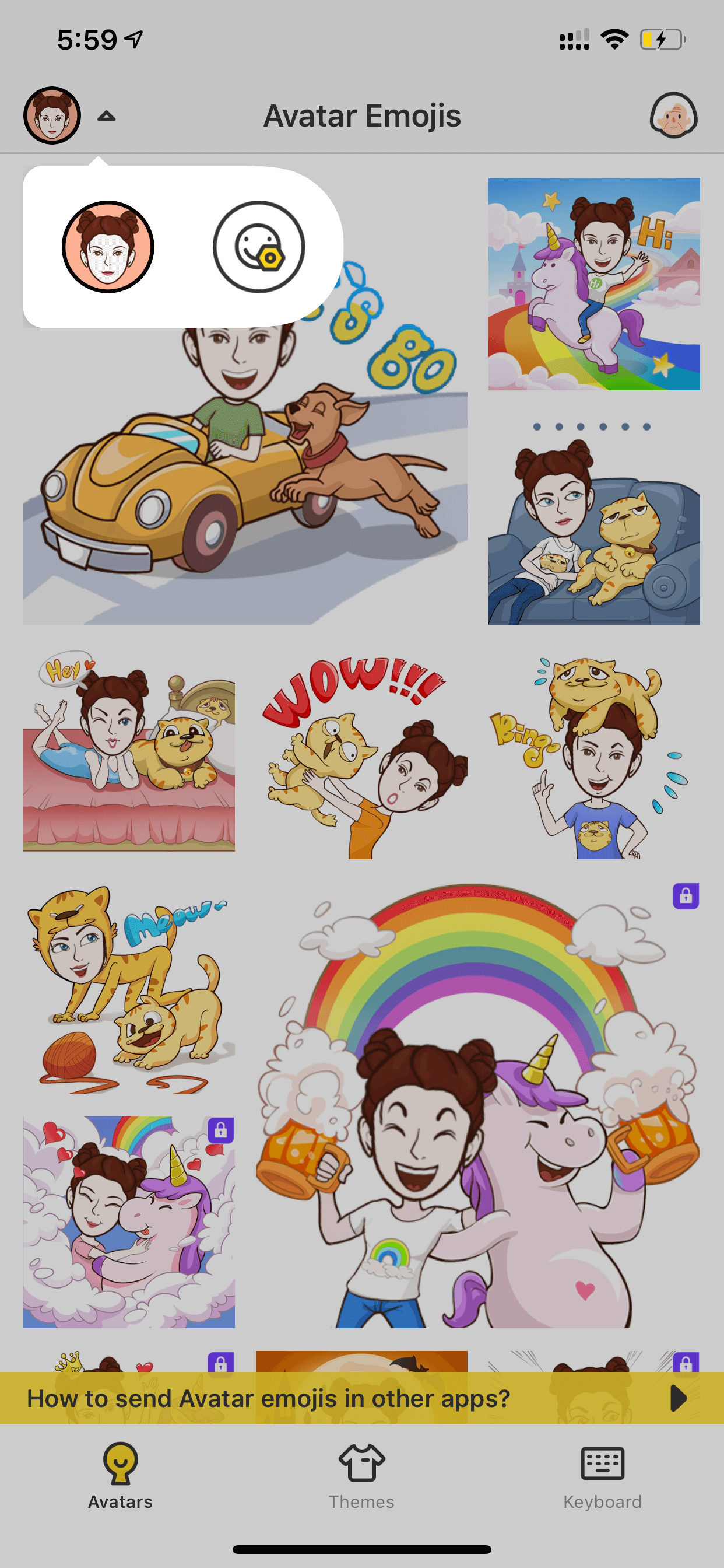Open How to send Avatar emojis banner
The width and height of the screenshot is (724, 1568).
(x=362, y=1398)
